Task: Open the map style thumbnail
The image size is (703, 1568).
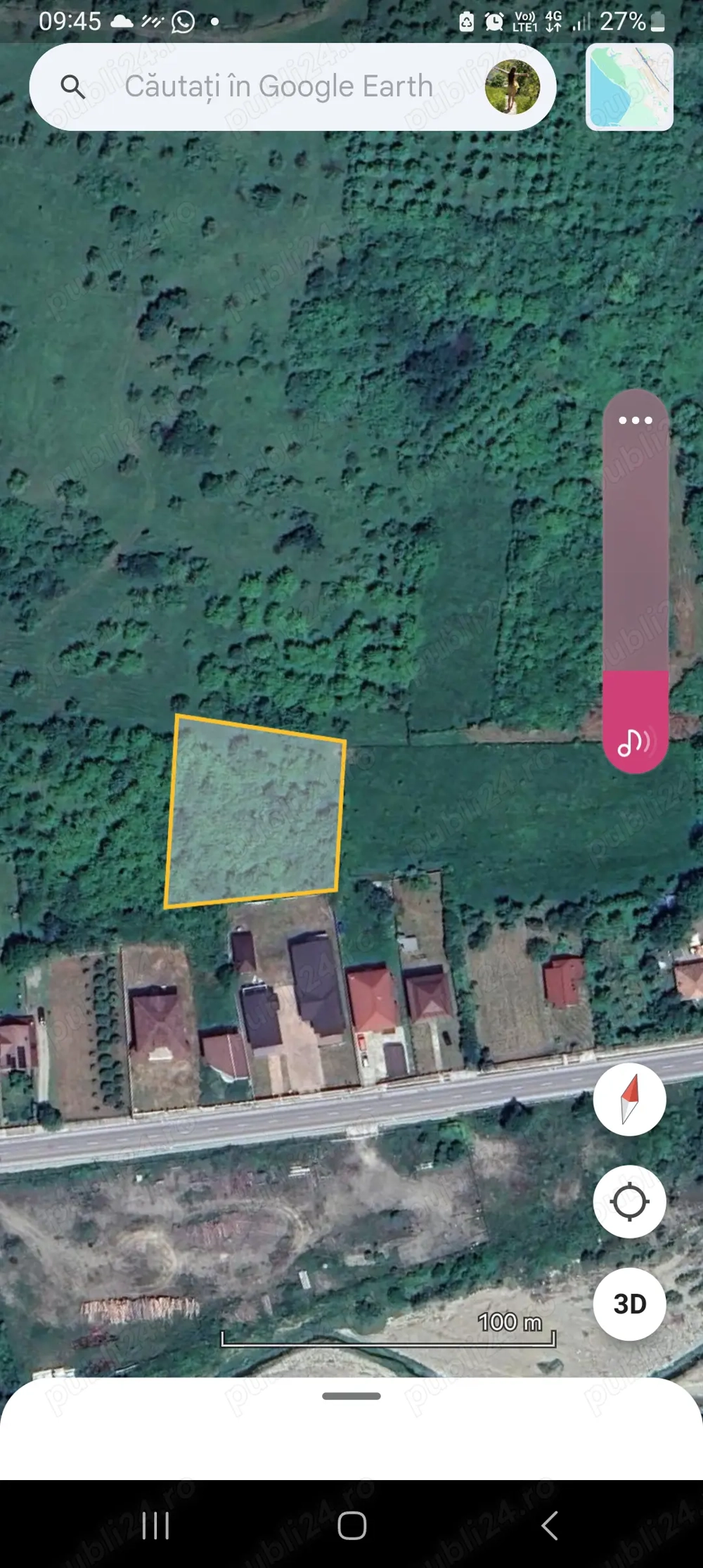Action: [x=629, y=87]
